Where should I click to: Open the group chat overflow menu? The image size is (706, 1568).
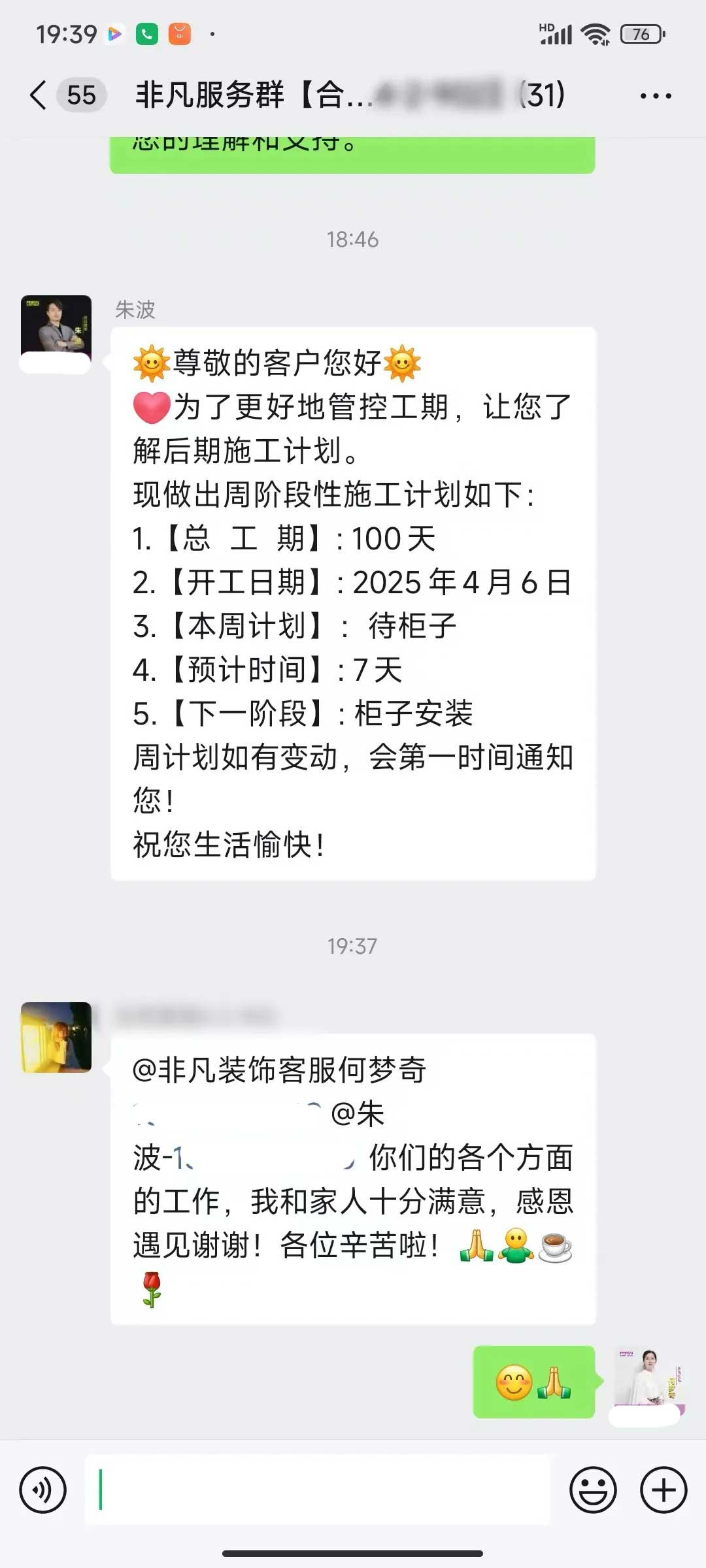tap(655, 96)
